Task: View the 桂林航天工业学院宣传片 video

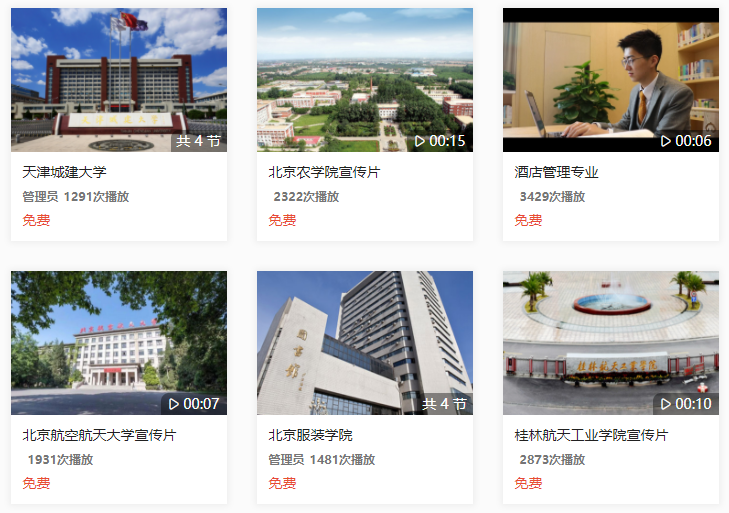Action: point(610,343)
